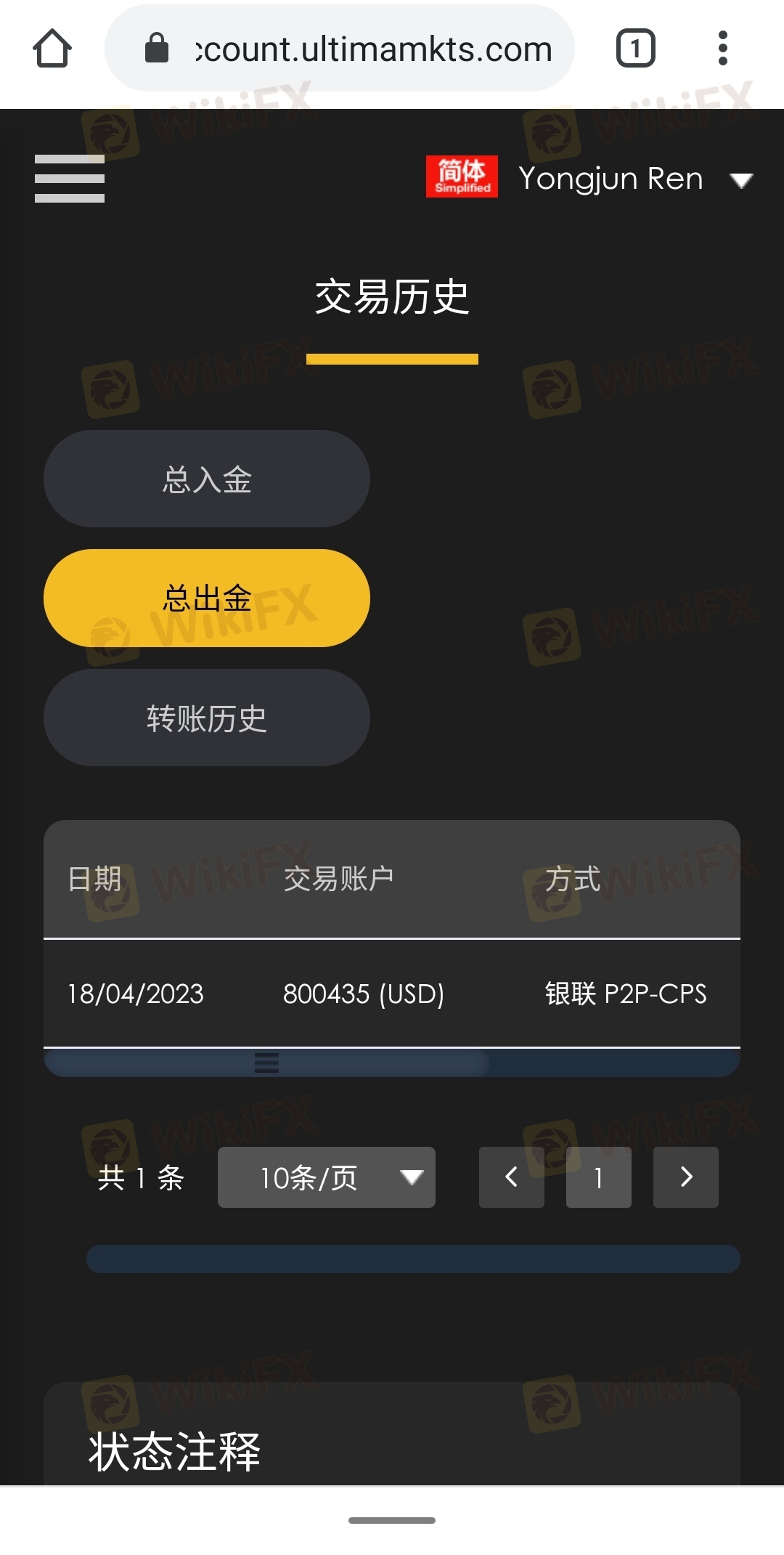Select page 1 in pagination
Image resolution: width=784 pixels, height=1555 pixels.
(x=599, y=1177)
